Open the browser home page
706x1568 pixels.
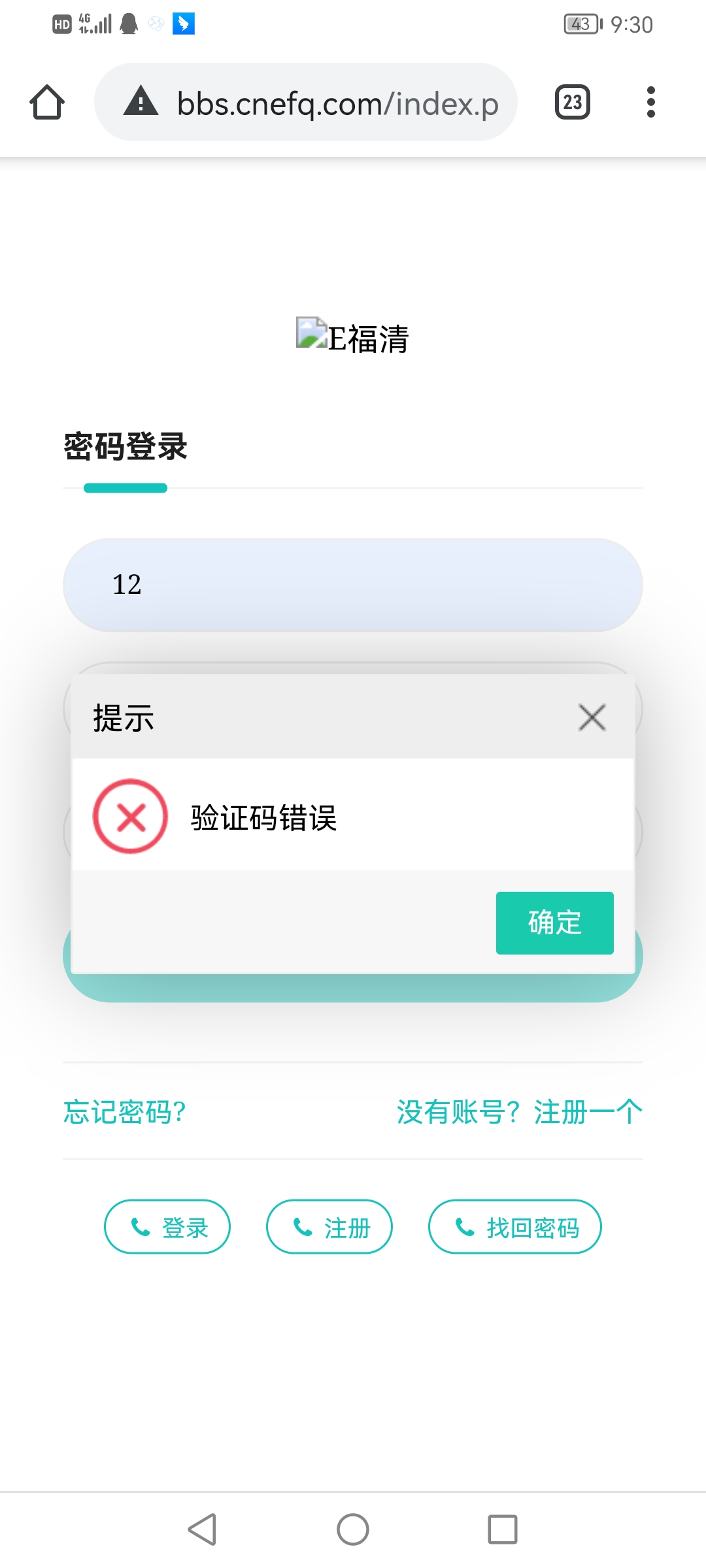(x=47, y=103)
